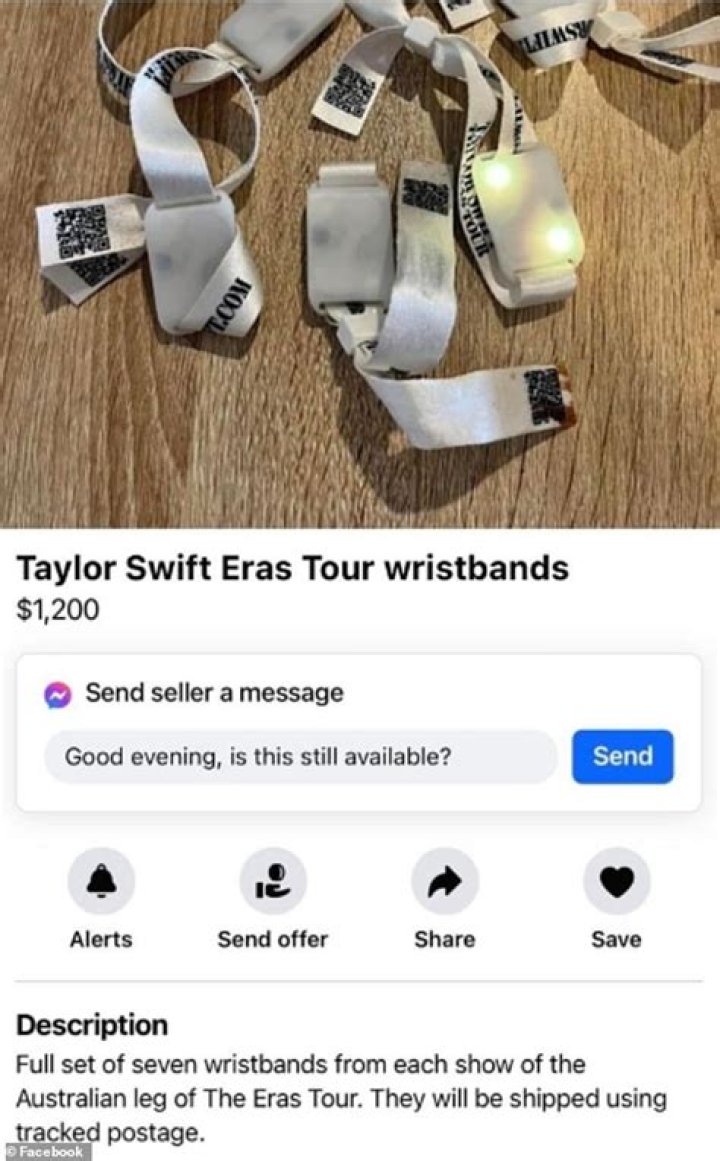Edit the 'is this still available?' message field
Viewport: 720px width, 1161px height.
300,757
